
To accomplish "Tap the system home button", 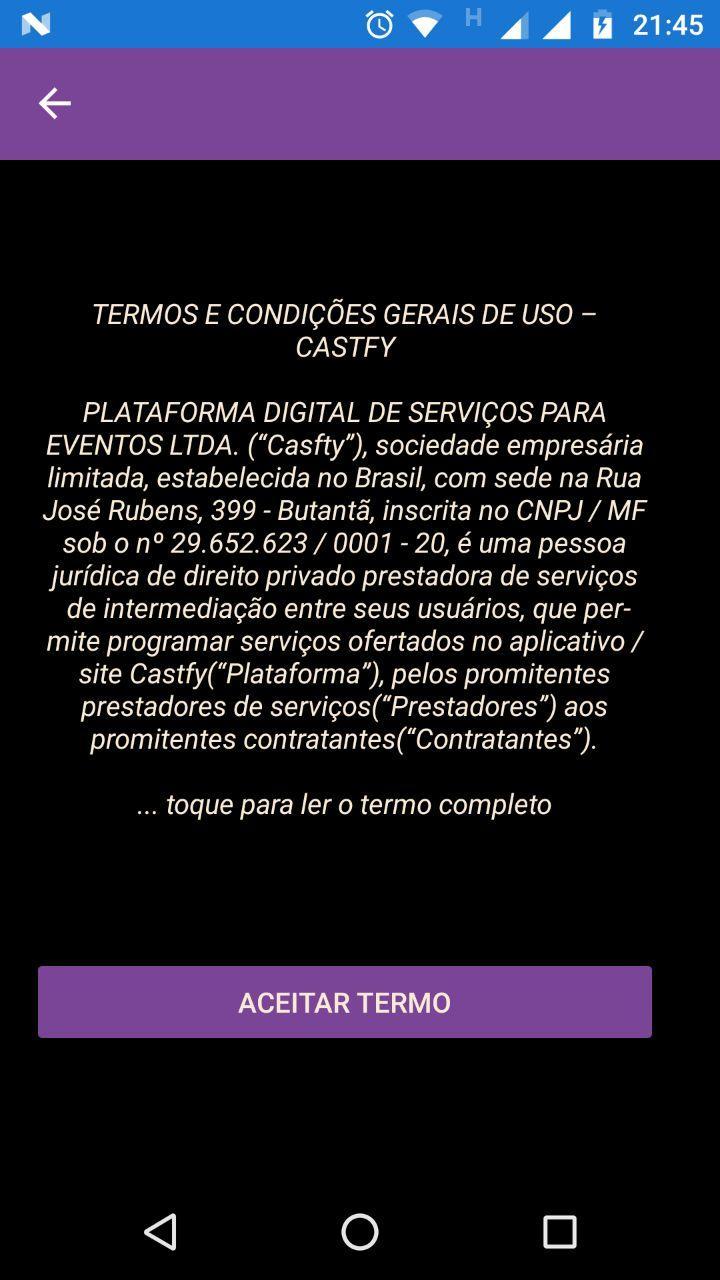I will pyautogui.click(x=360, y=1232).
